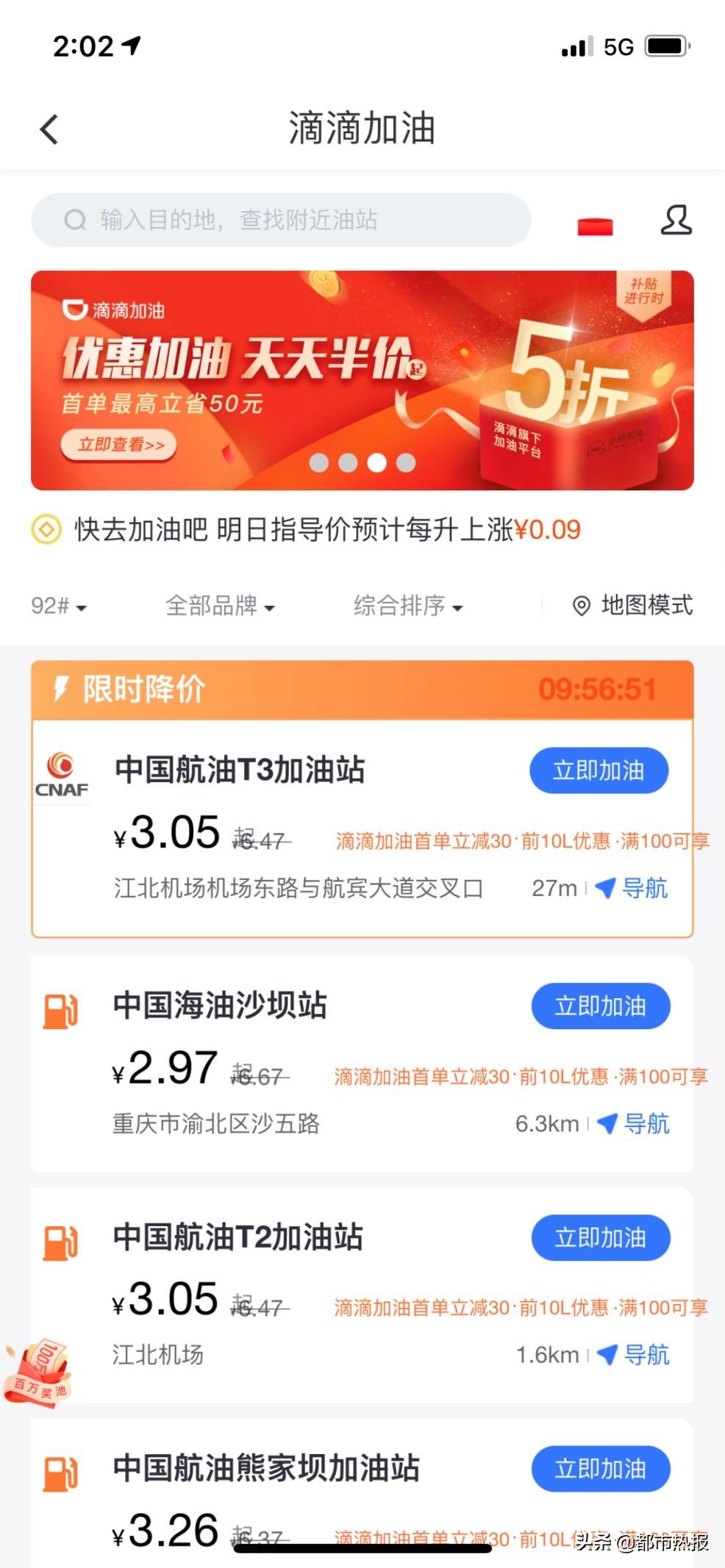Image resolution: width=725 pixels, height=1568 pixels.
Task: Tap the destination search box
Action: click(280, 220)
